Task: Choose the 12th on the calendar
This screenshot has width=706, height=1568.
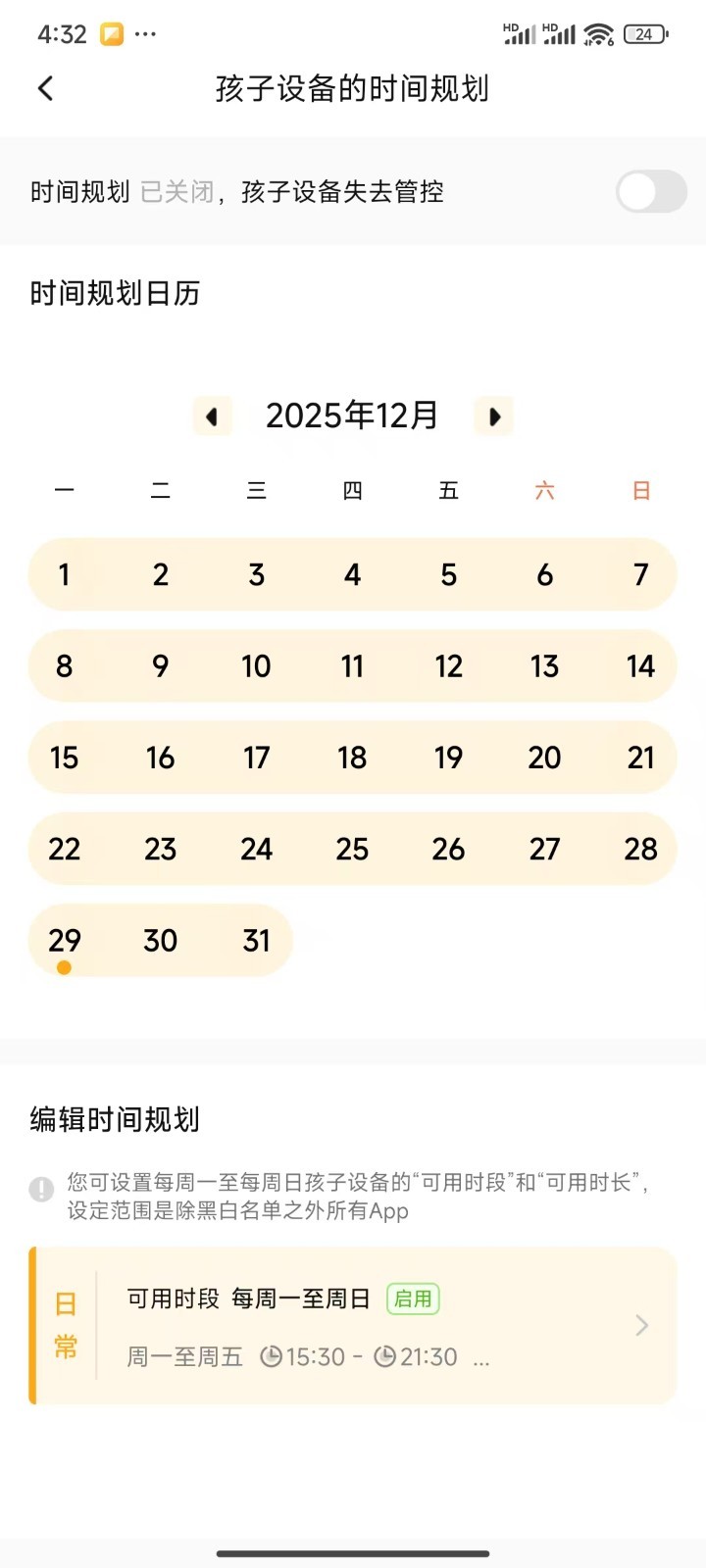Action: 449,666
